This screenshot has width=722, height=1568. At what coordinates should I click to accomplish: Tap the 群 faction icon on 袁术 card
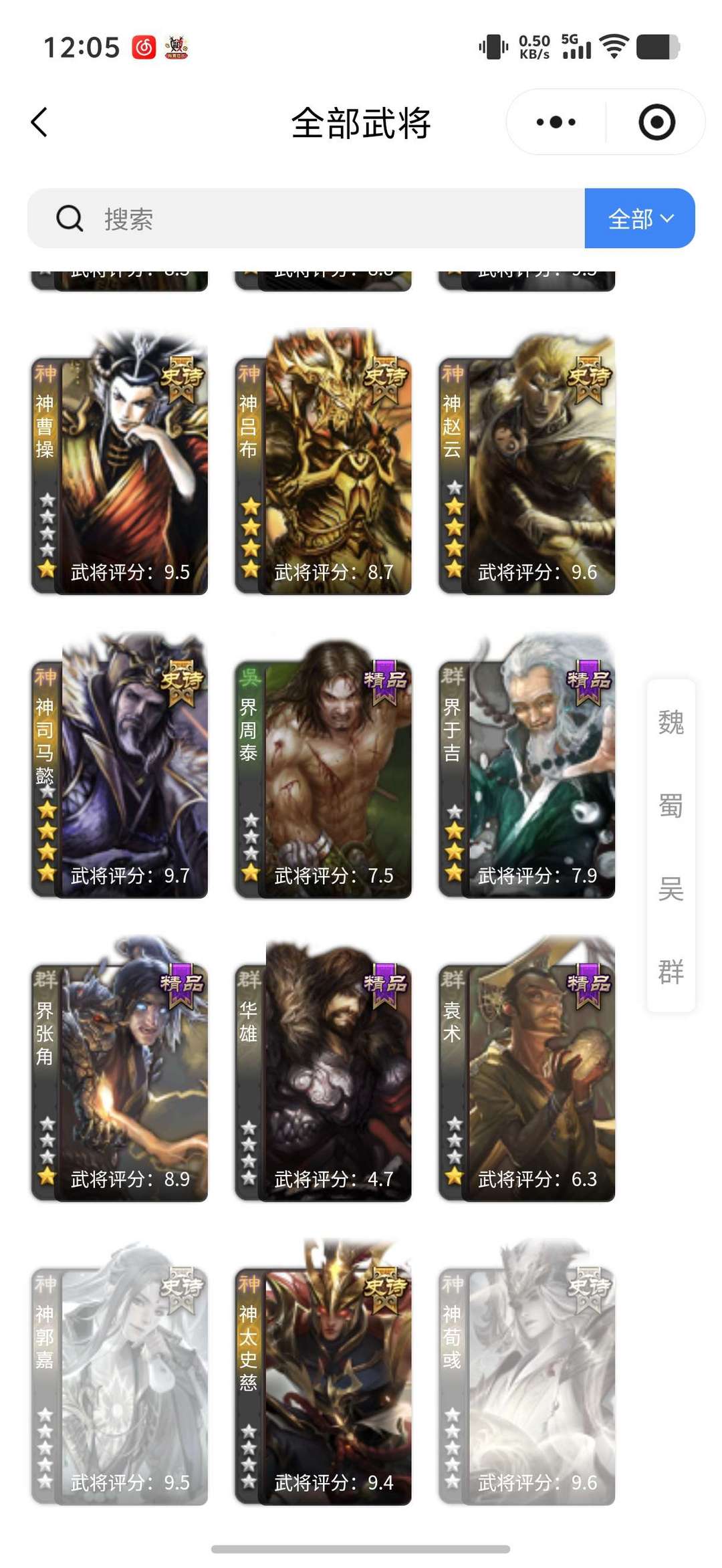[x=452, y=978]
